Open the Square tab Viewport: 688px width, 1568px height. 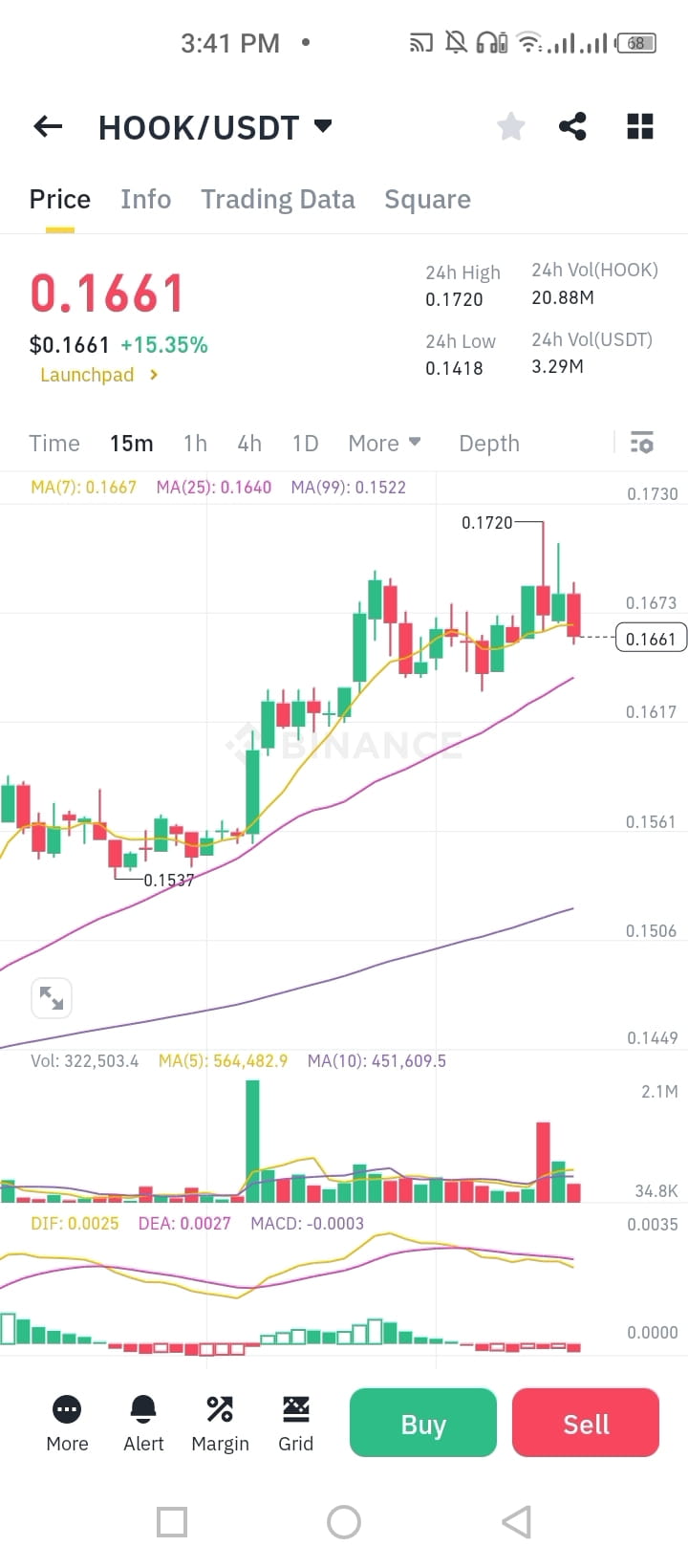click(x=427, y=199)
